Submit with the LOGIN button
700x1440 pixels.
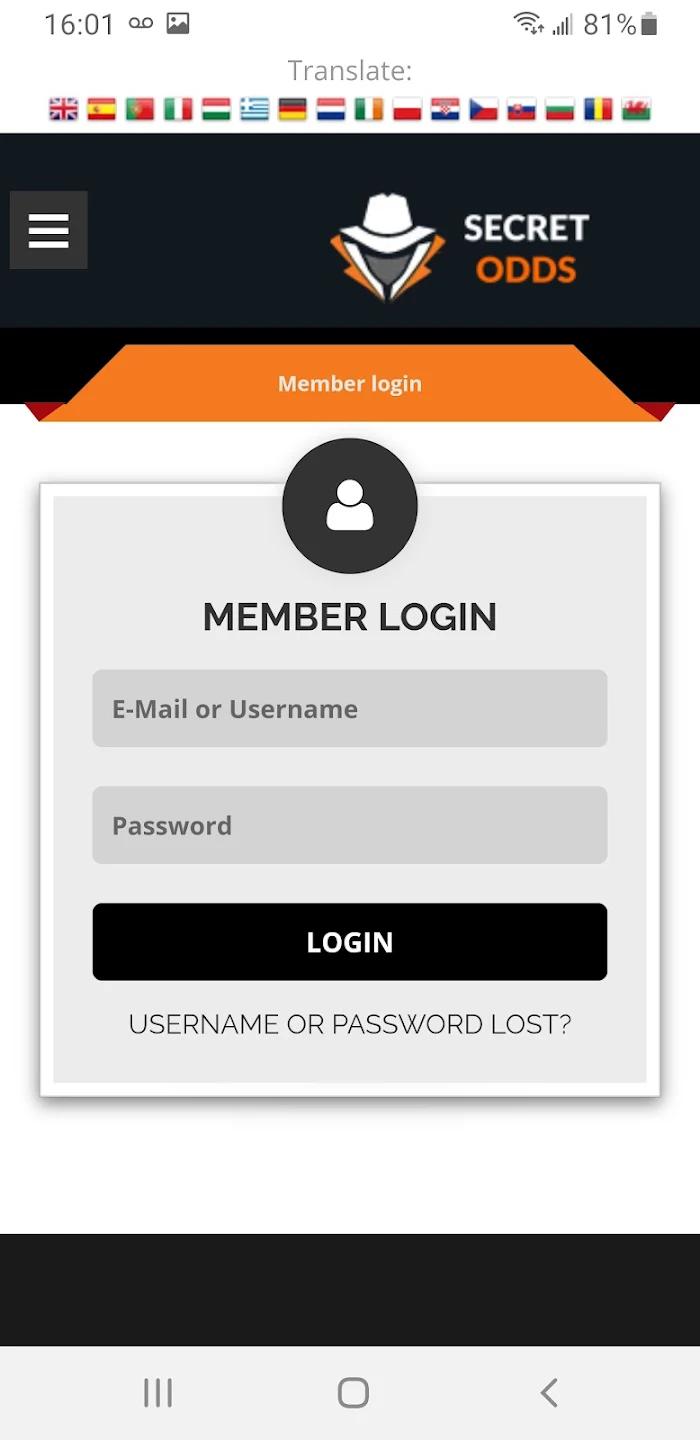(349, 942)
